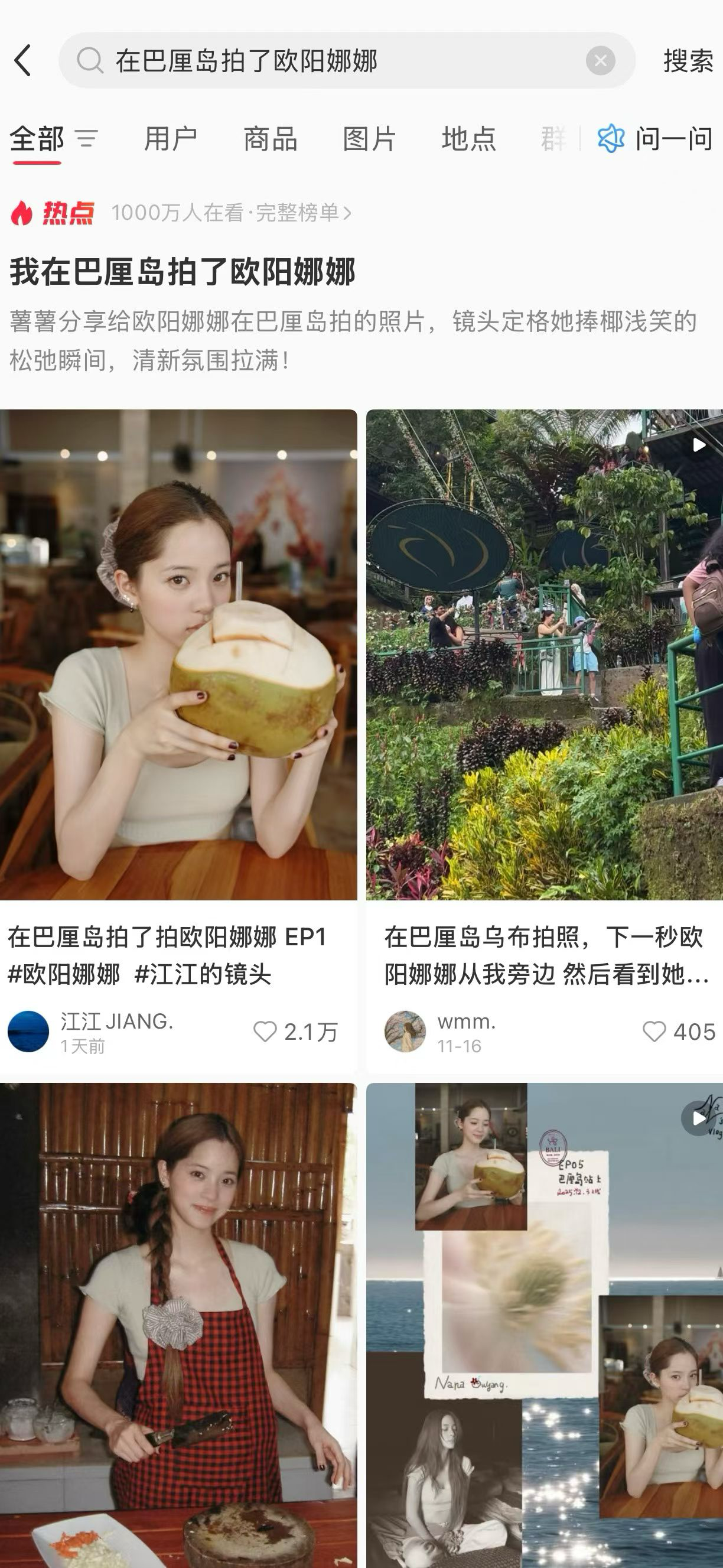The width and height of the screenshot is (723, 1568).
Task: Switch to the 用户 tab
Action: click(x=170, y=139)
